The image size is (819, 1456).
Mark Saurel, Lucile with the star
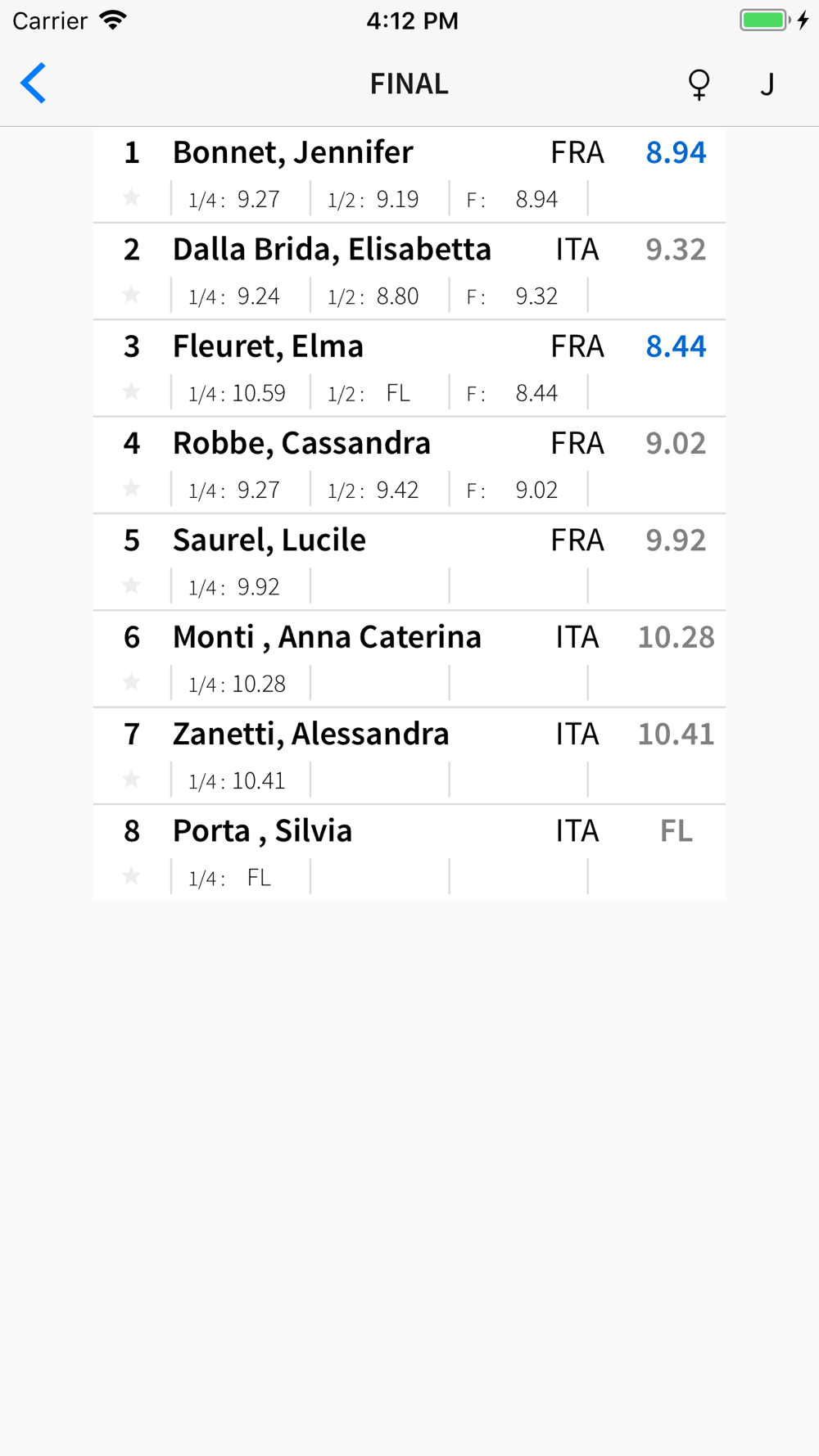click(131, 586)
